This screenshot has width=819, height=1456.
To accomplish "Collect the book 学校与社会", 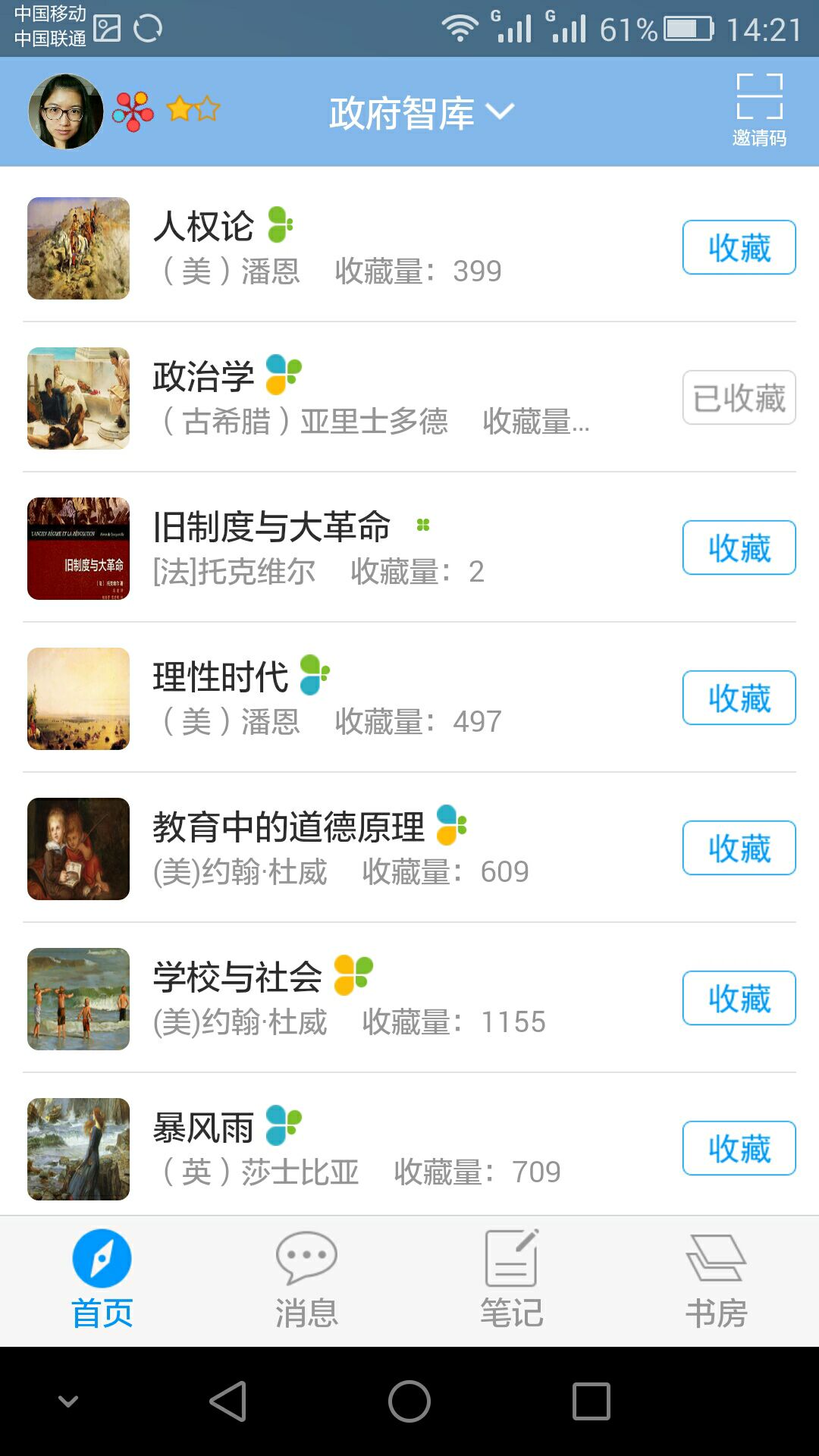I will point(739,998).
